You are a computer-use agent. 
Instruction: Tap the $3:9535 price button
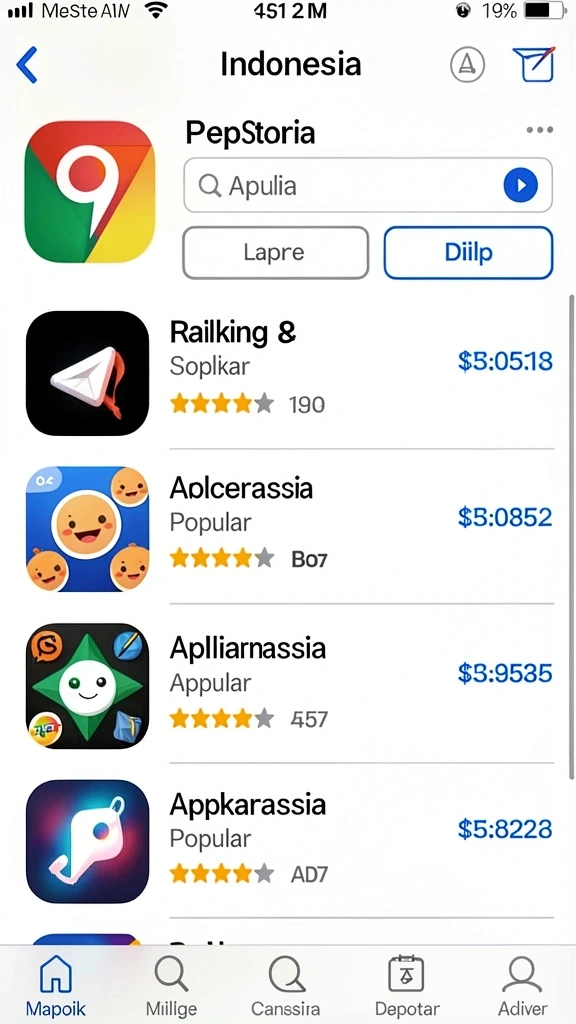pyautogui.click(x=505, y=673)
